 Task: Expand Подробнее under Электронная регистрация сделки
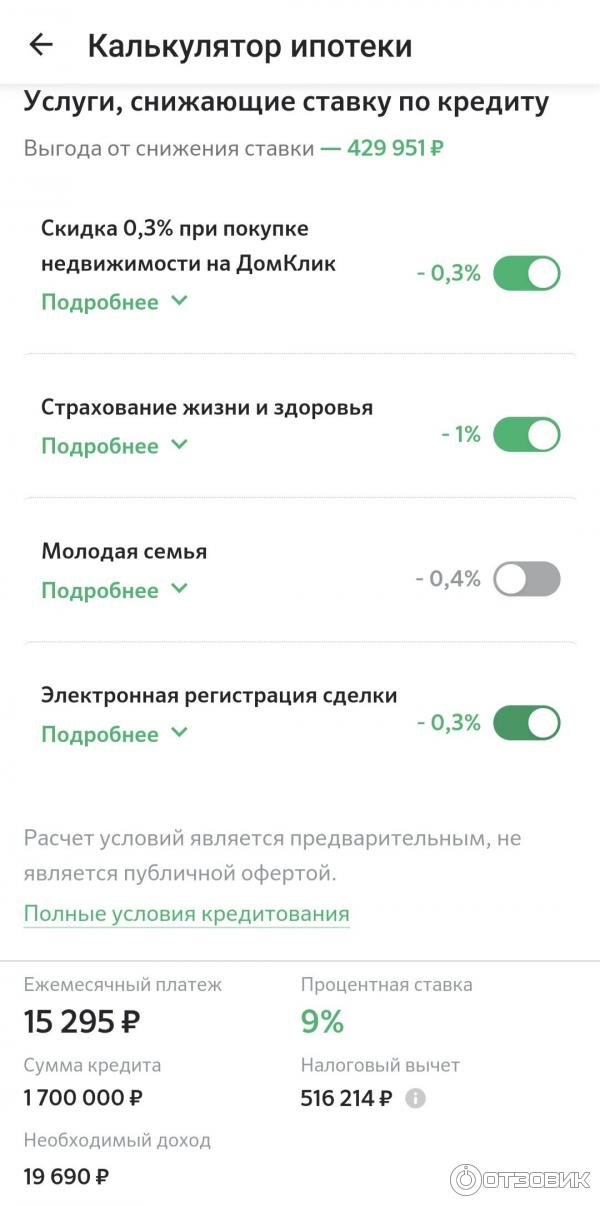[x=114, y=734]
